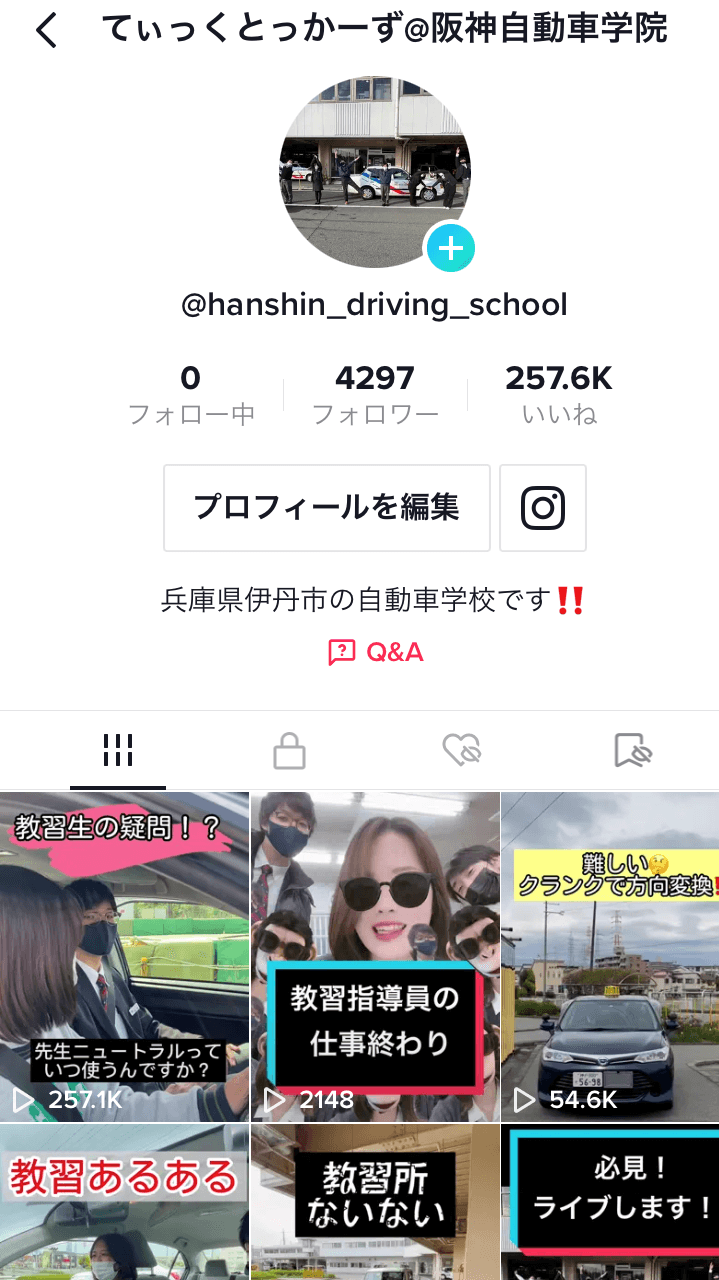The image size is (719, 1280).
Task: Play the 教習指導員の仕事終わり video
Action: (374, 955)
